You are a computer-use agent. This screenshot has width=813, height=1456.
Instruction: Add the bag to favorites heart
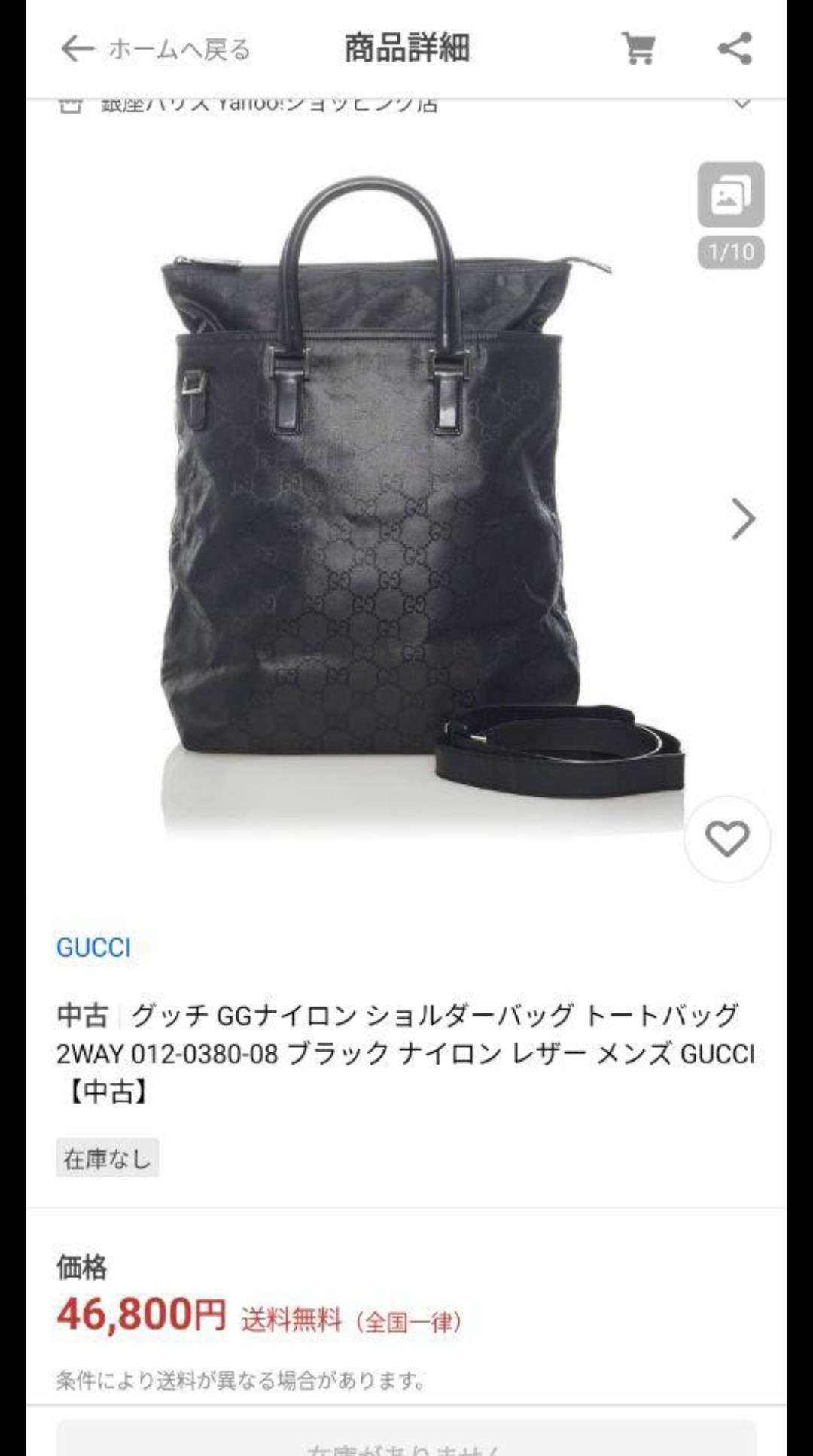coord(727,839)
